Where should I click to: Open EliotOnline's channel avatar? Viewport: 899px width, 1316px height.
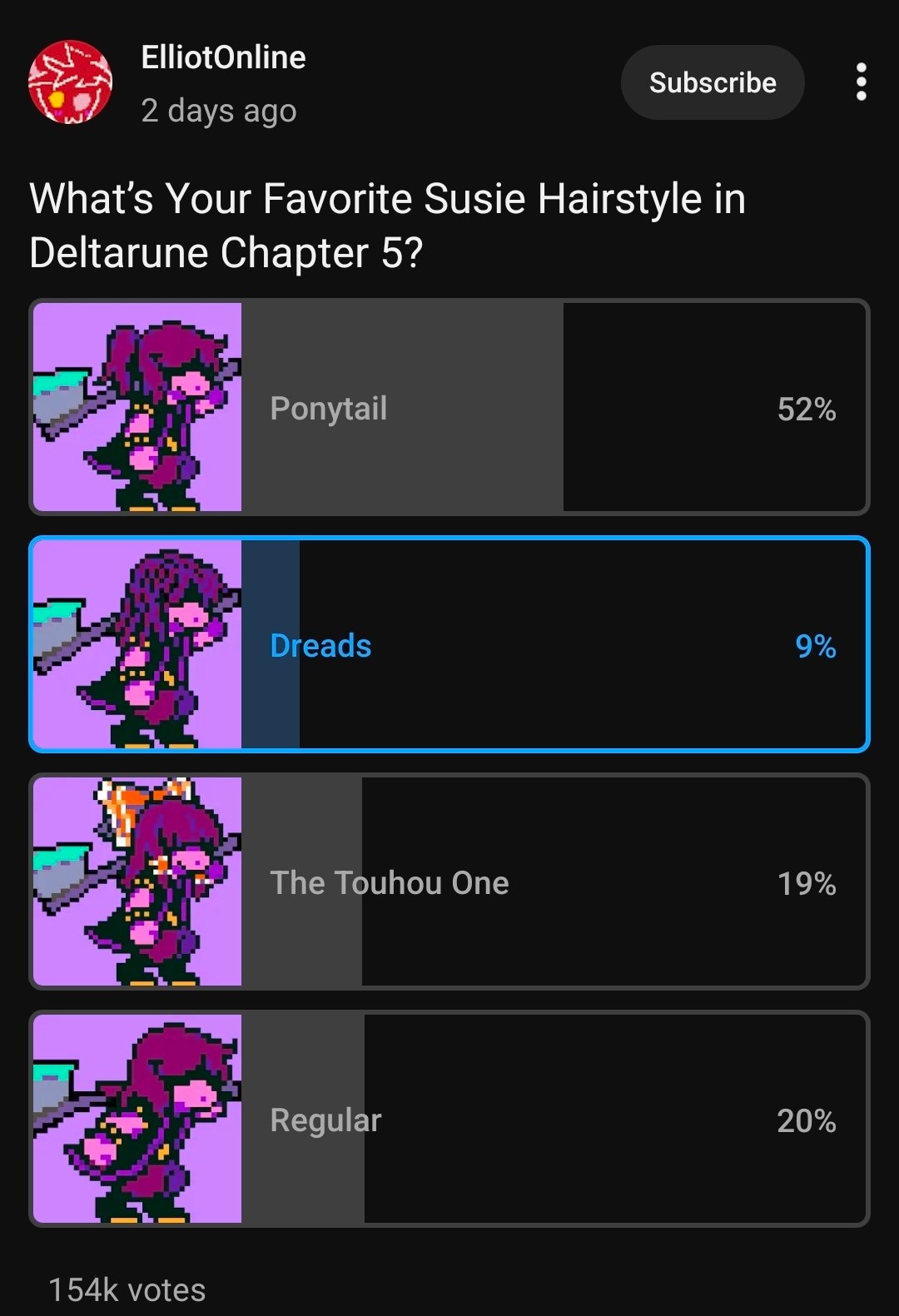[71, 82]
